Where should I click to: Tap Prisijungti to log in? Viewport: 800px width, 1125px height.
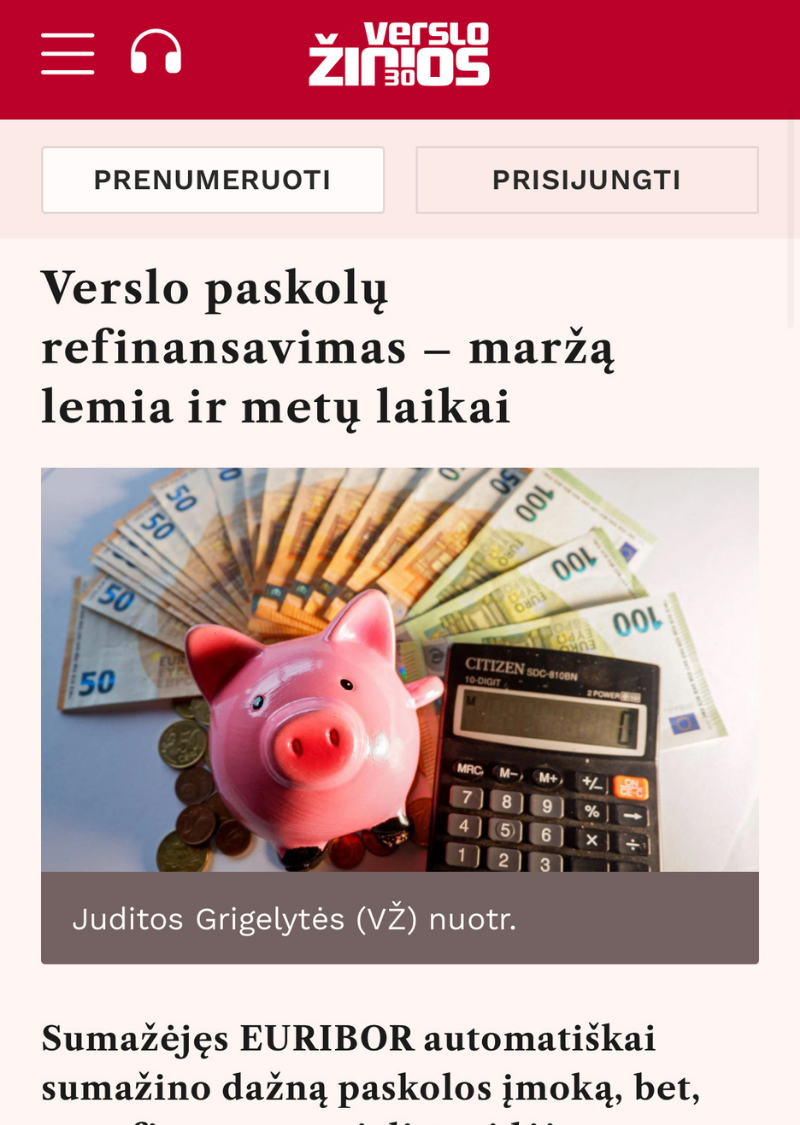587,180
